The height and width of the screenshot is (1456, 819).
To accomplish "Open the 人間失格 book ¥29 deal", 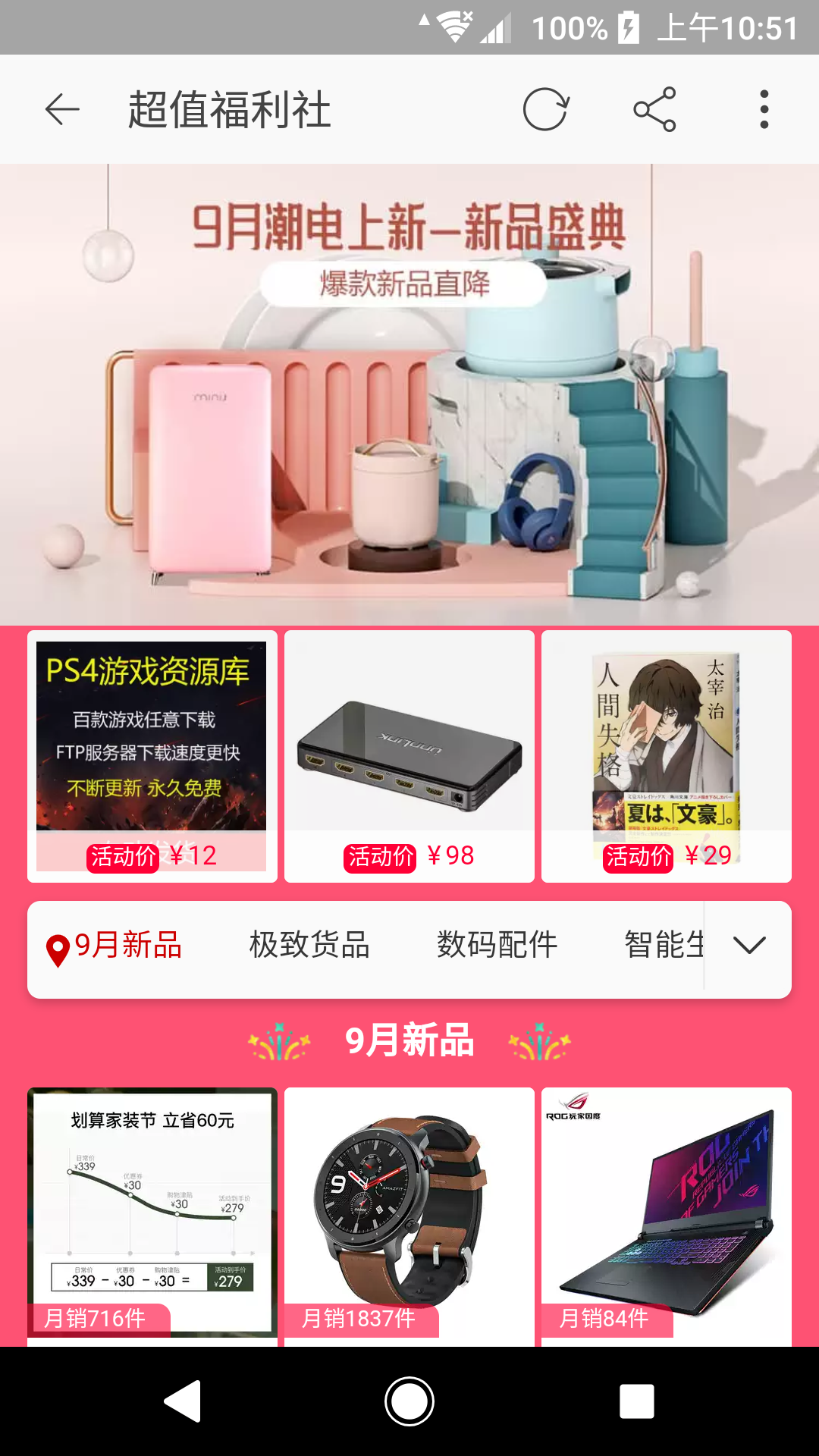I will tap(666, 756).
